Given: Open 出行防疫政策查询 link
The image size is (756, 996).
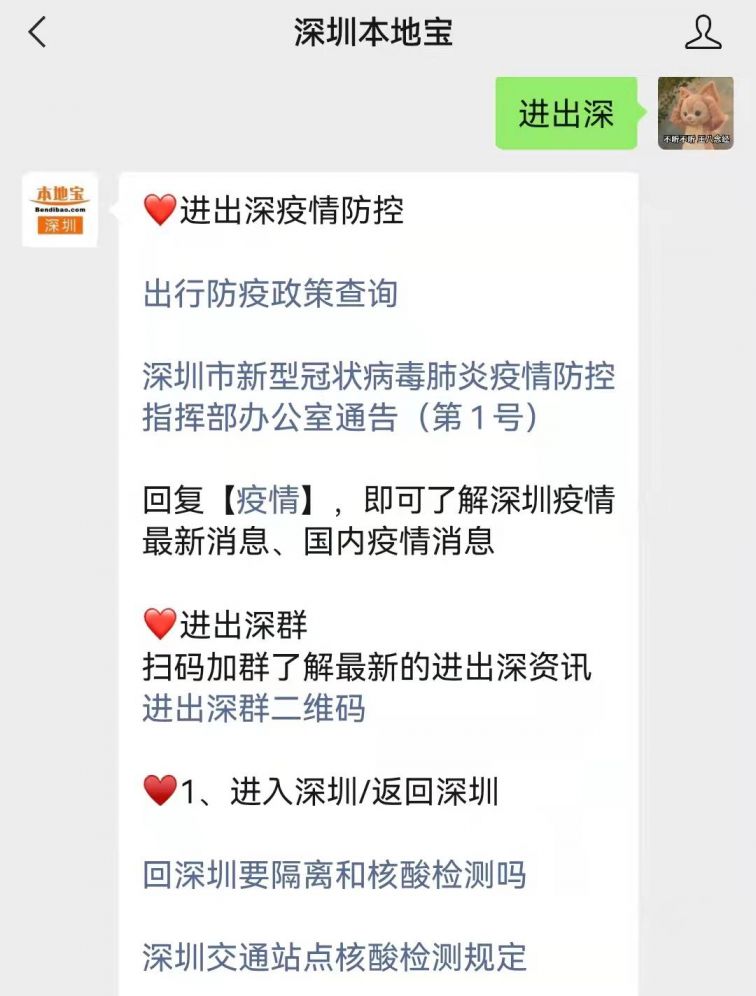Looking at the screenshot, I should 270,294.
